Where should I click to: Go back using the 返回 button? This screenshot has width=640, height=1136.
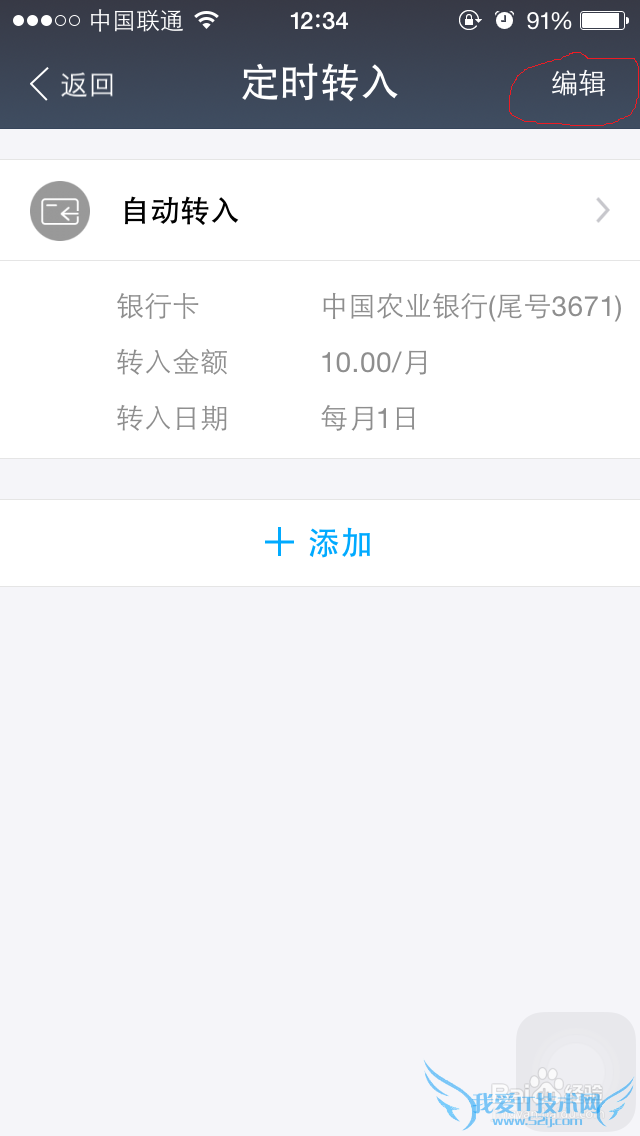coord(72,85)
